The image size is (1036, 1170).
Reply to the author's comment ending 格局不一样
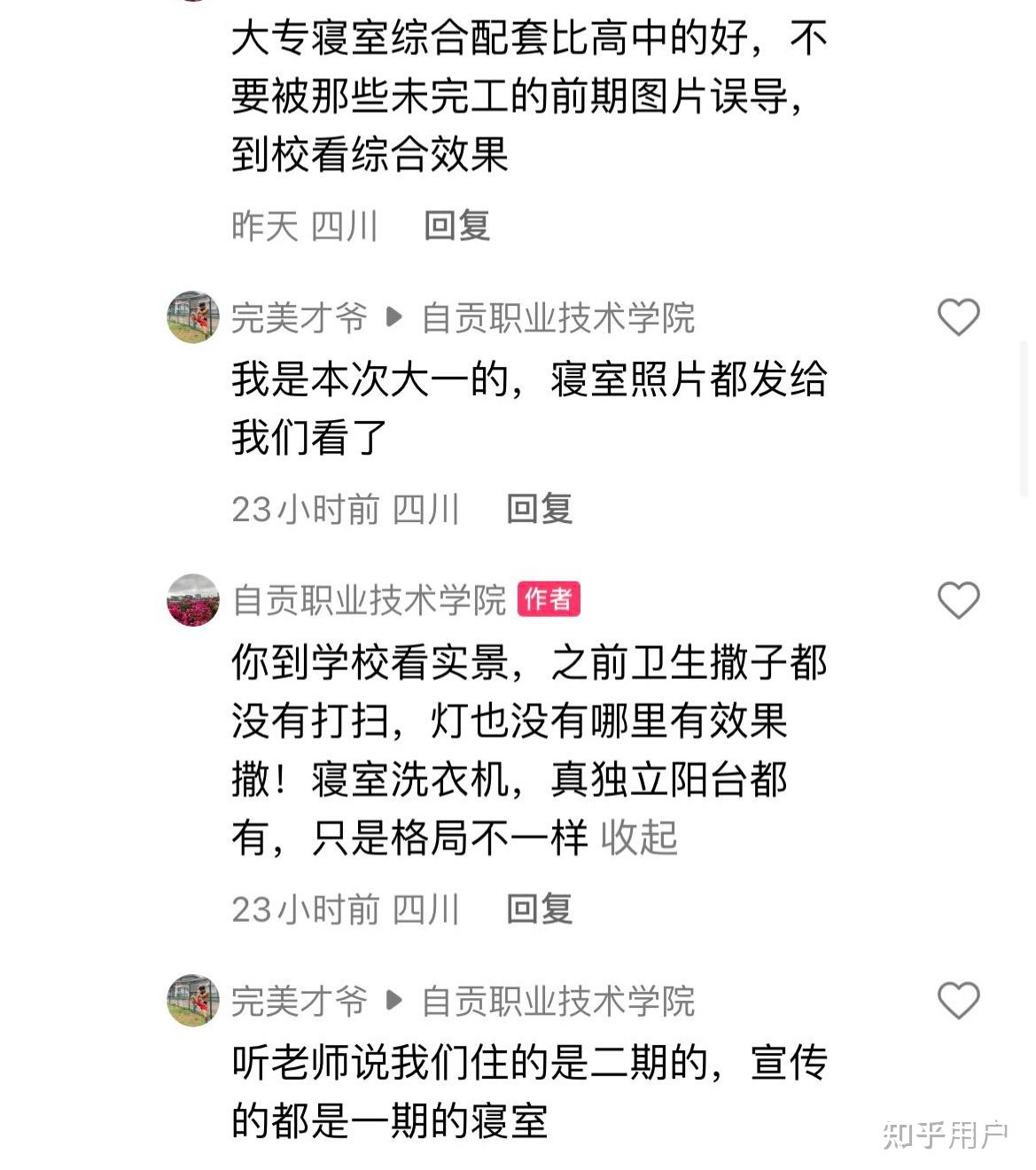(x=539, y=909)
